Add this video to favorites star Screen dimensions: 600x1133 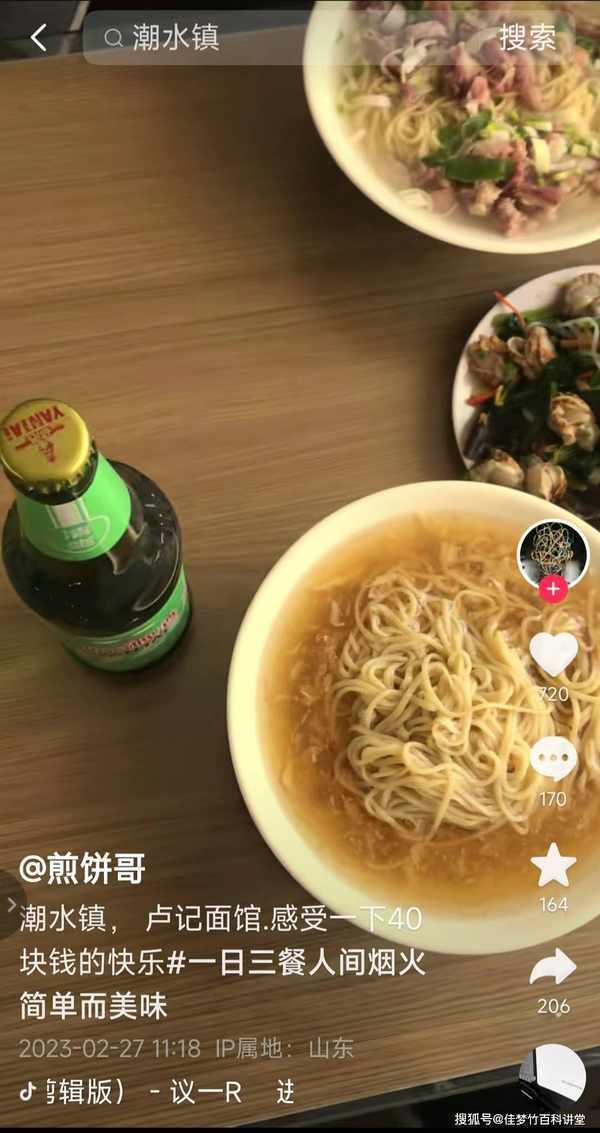(x=553, y=865)
